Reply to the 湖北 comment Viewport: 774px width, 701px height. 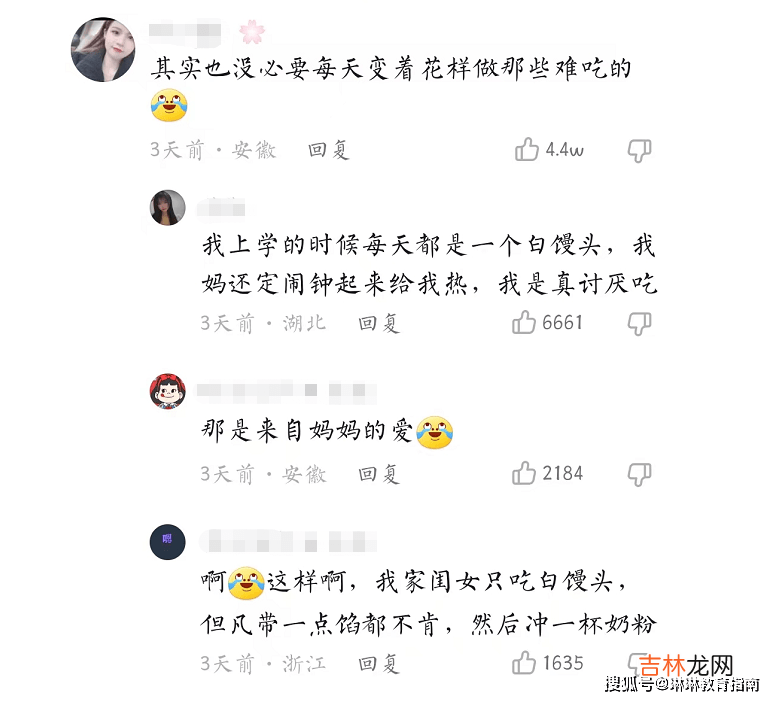click(x=379, y=323)
